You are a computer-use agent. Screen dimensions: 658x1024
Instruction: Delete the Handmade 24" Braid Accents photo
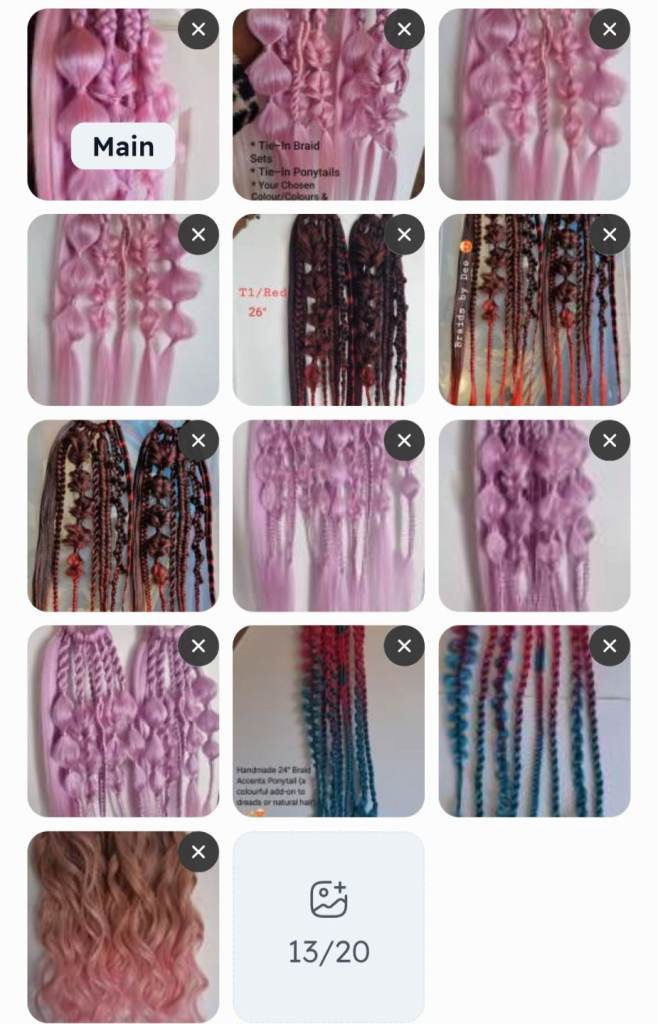[x=404, y=647]
